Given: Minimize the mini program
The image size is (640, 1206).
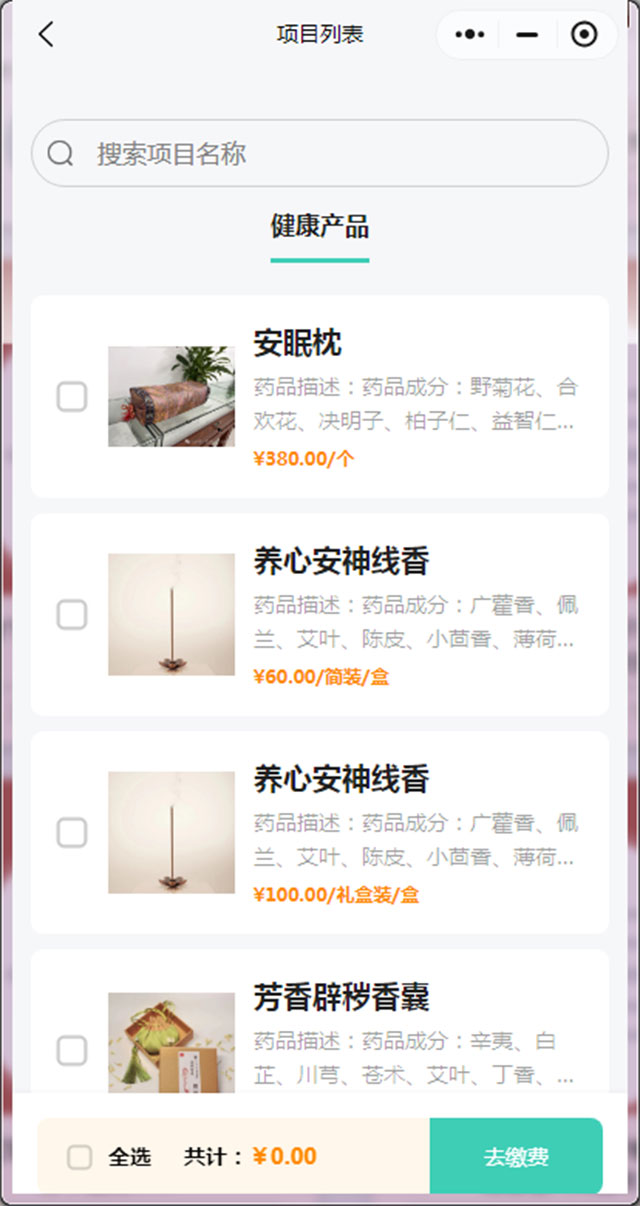Looking at the screenshot, I should [x=527, y=35].
